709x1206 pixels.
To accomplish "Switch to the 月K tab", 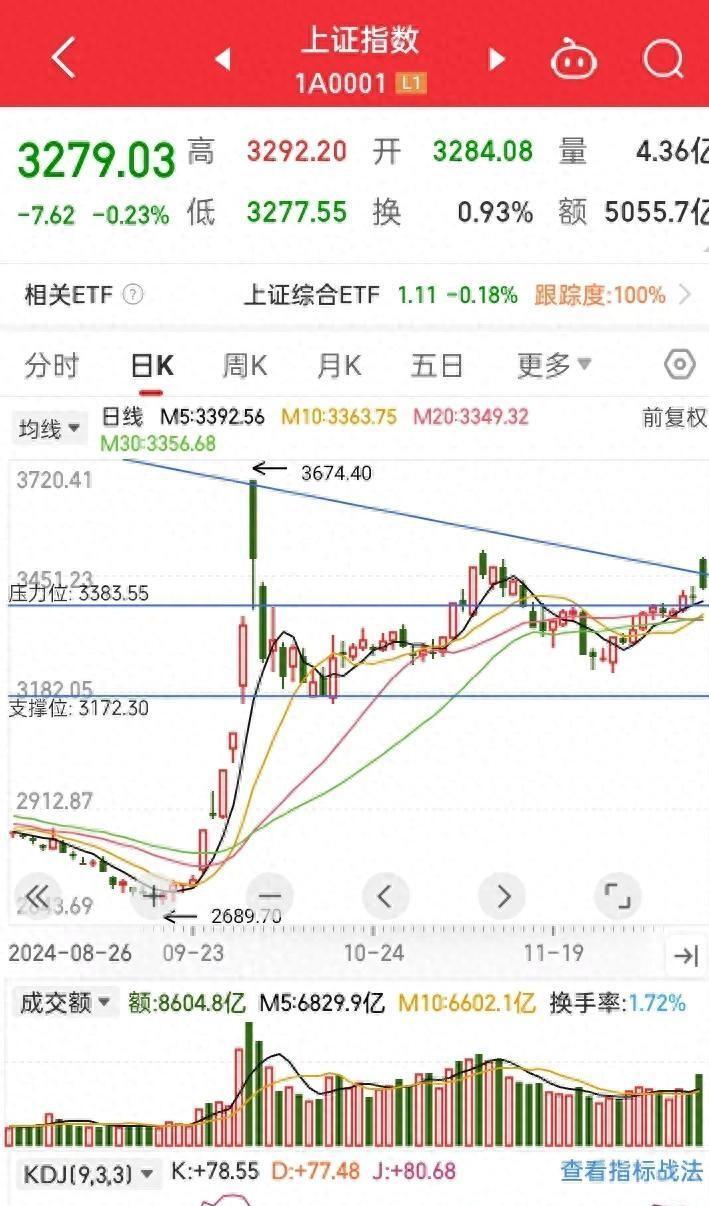I will [x=339, y=366].
